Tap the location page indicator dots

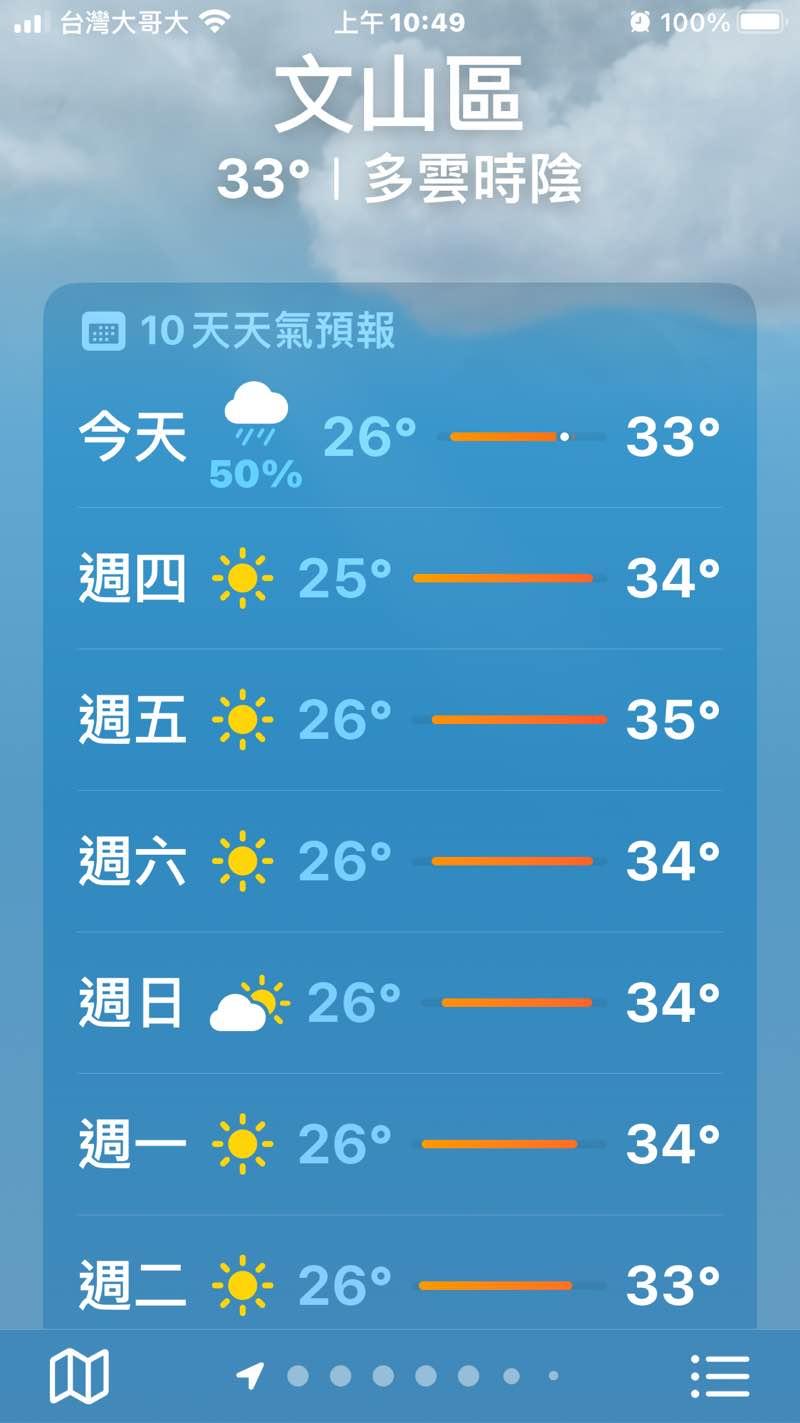(x=400, y=1376)
